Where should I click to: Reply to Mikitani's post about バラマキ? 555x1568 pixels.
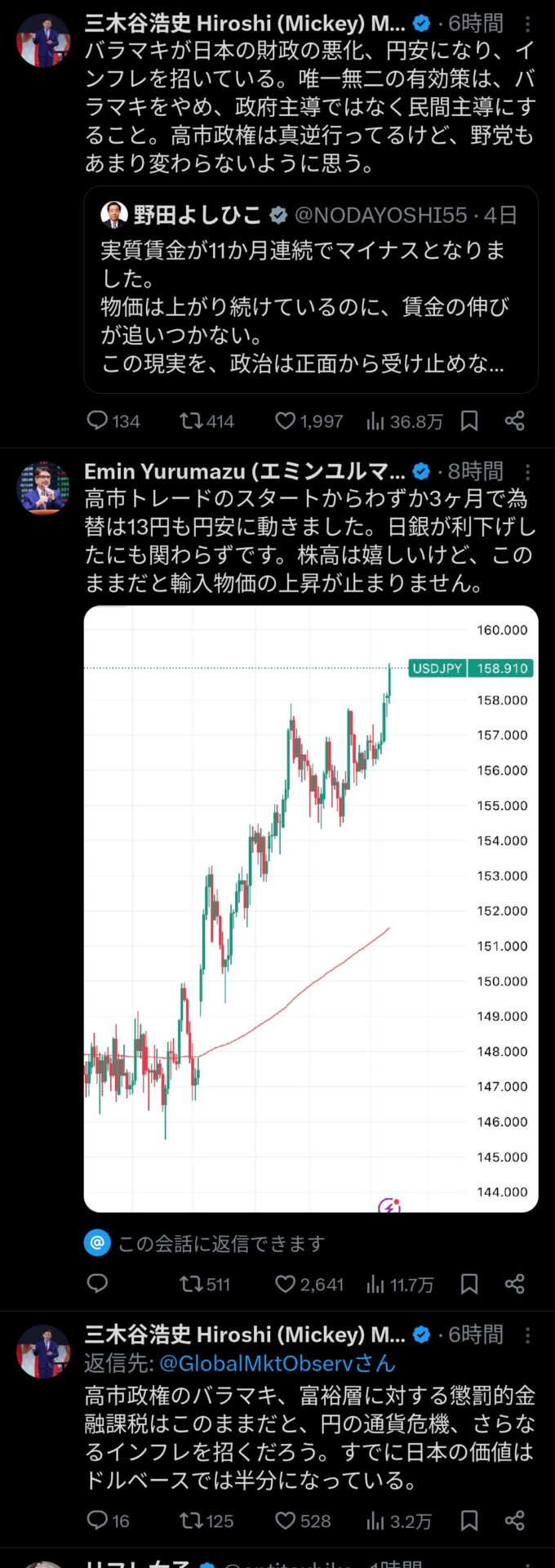[98, 421]
